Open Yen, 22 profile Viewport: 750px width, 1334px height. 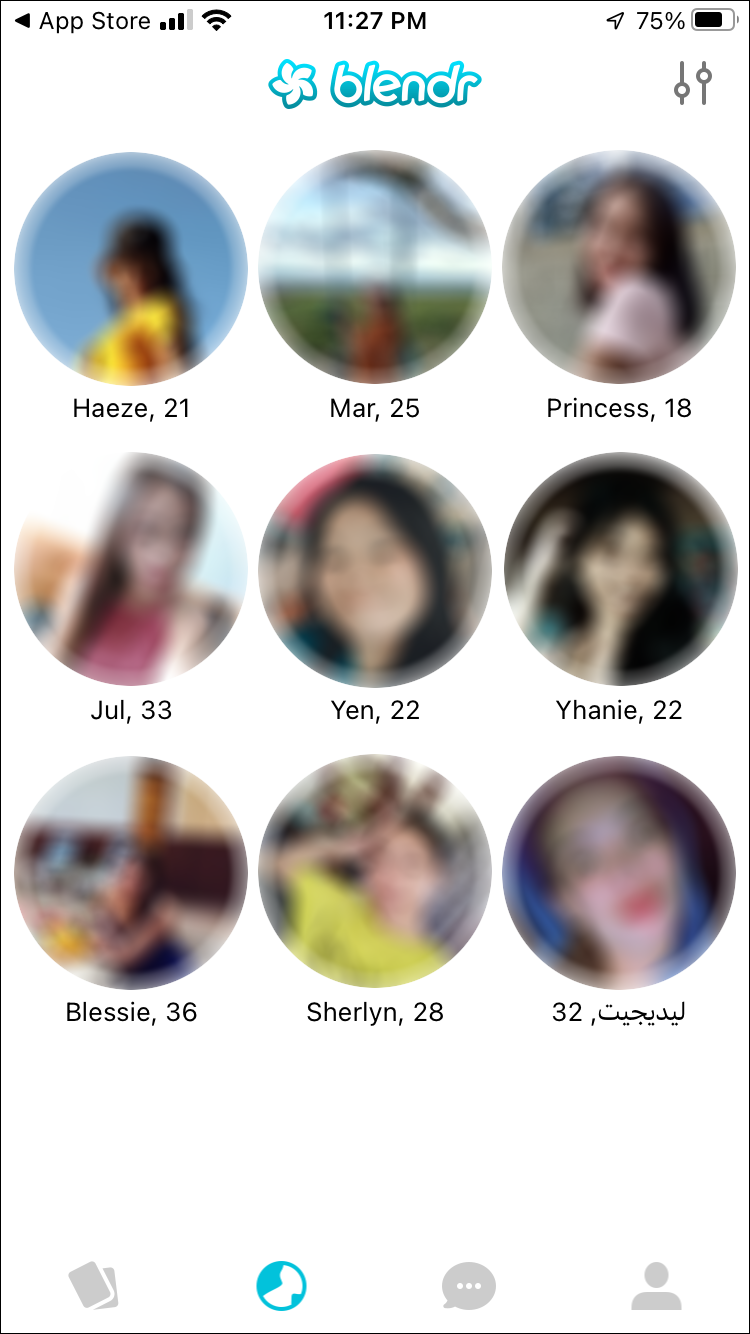[x=375, y=570]
